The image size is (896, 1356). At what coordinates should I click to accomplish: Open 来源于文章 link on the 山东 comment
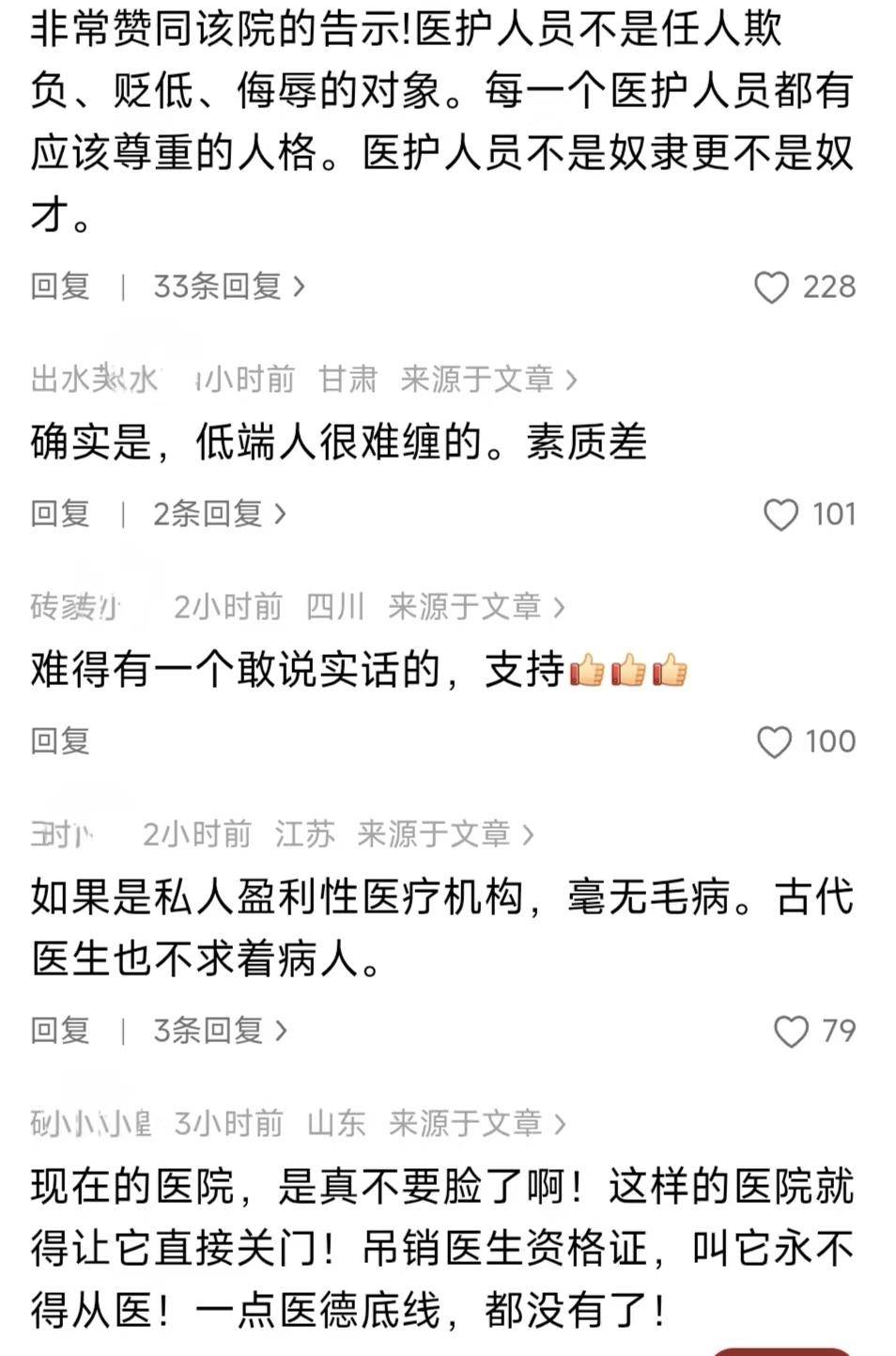pyautogui.click(x=476, y=1124)
